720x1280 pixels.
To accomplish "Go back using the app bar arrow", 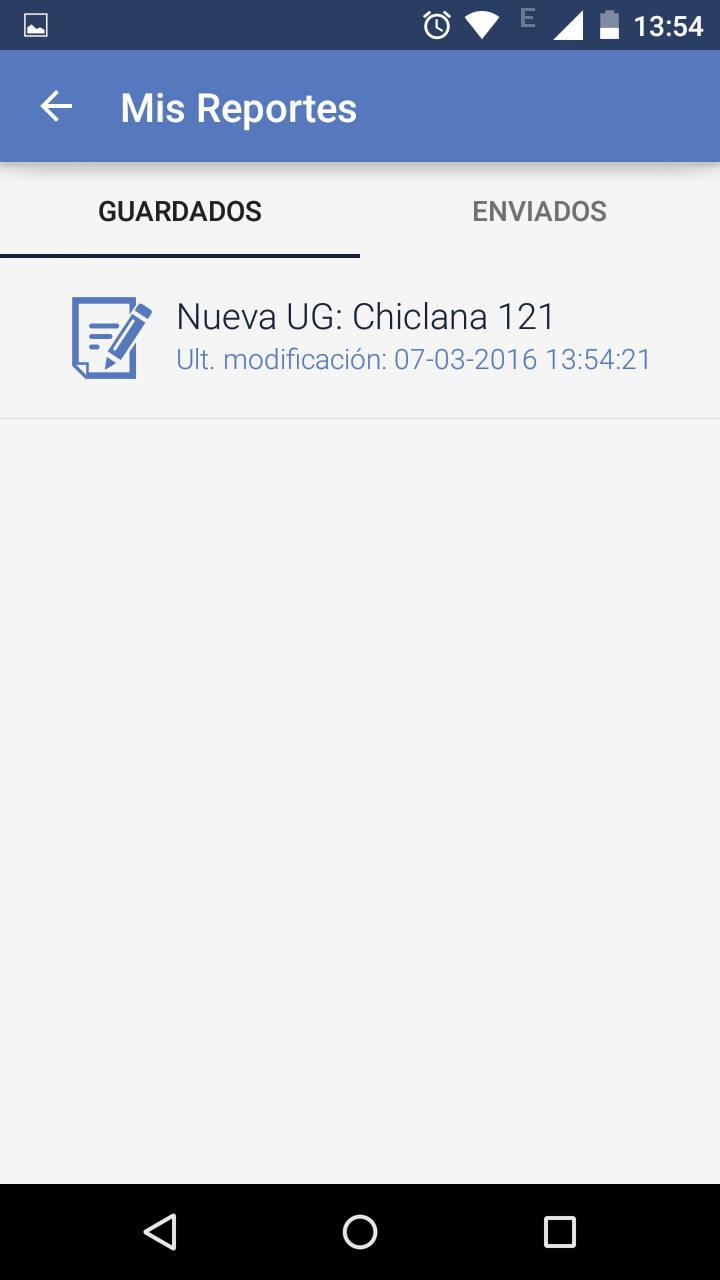I will point(56,107).
